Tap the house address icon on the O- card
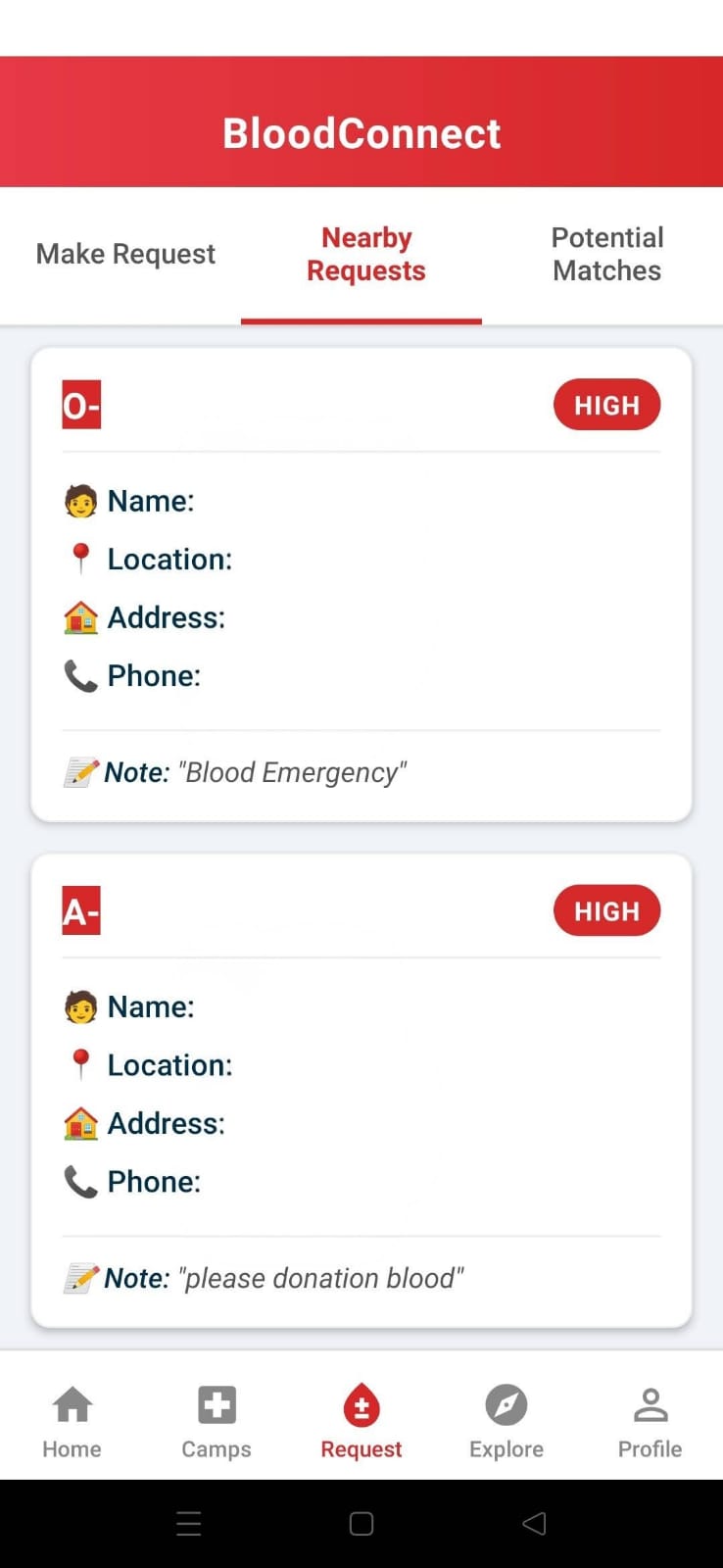 pos(81,617)
